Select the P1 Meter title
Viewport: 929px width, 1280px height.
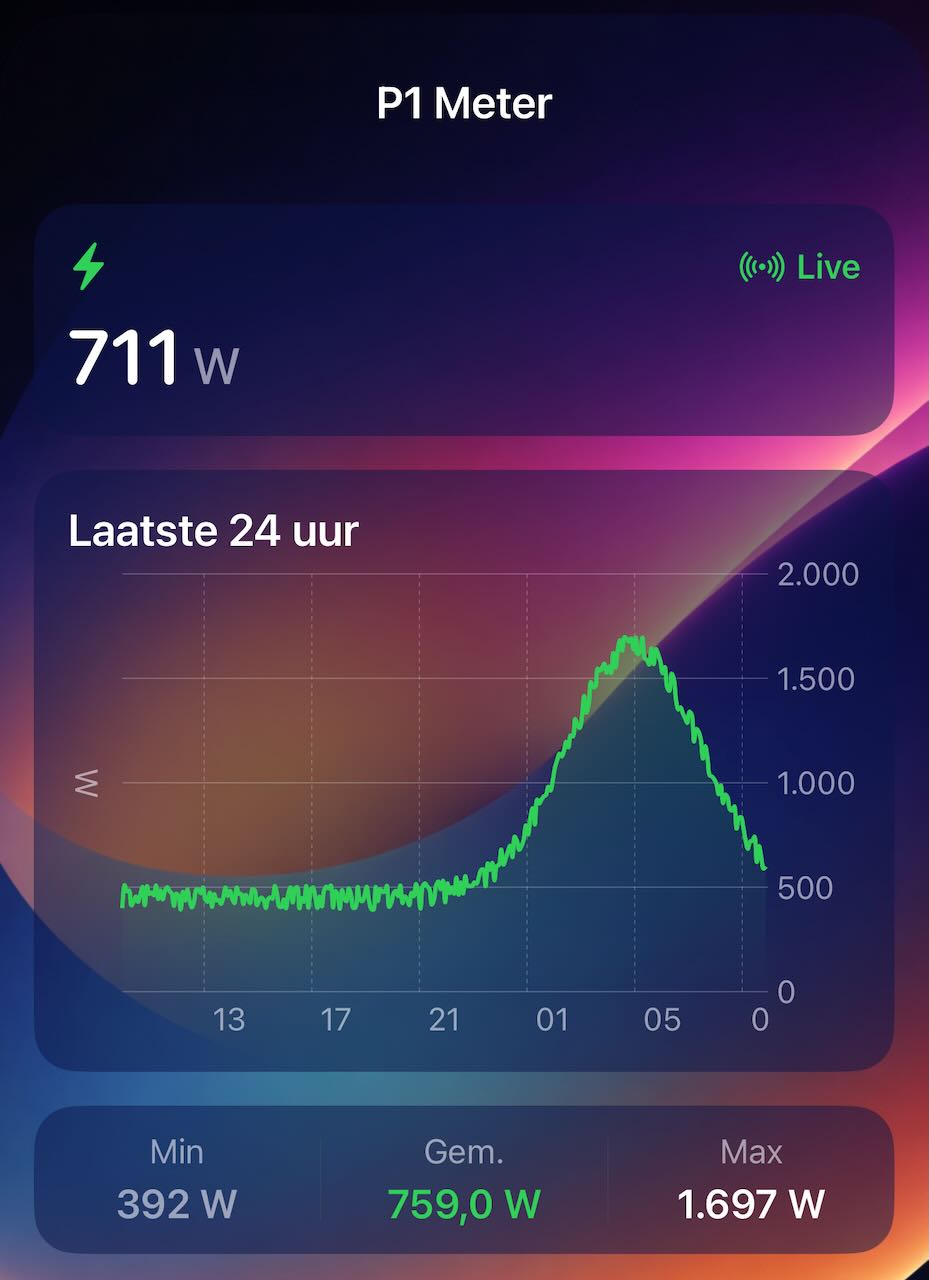[x=464, y=103]
